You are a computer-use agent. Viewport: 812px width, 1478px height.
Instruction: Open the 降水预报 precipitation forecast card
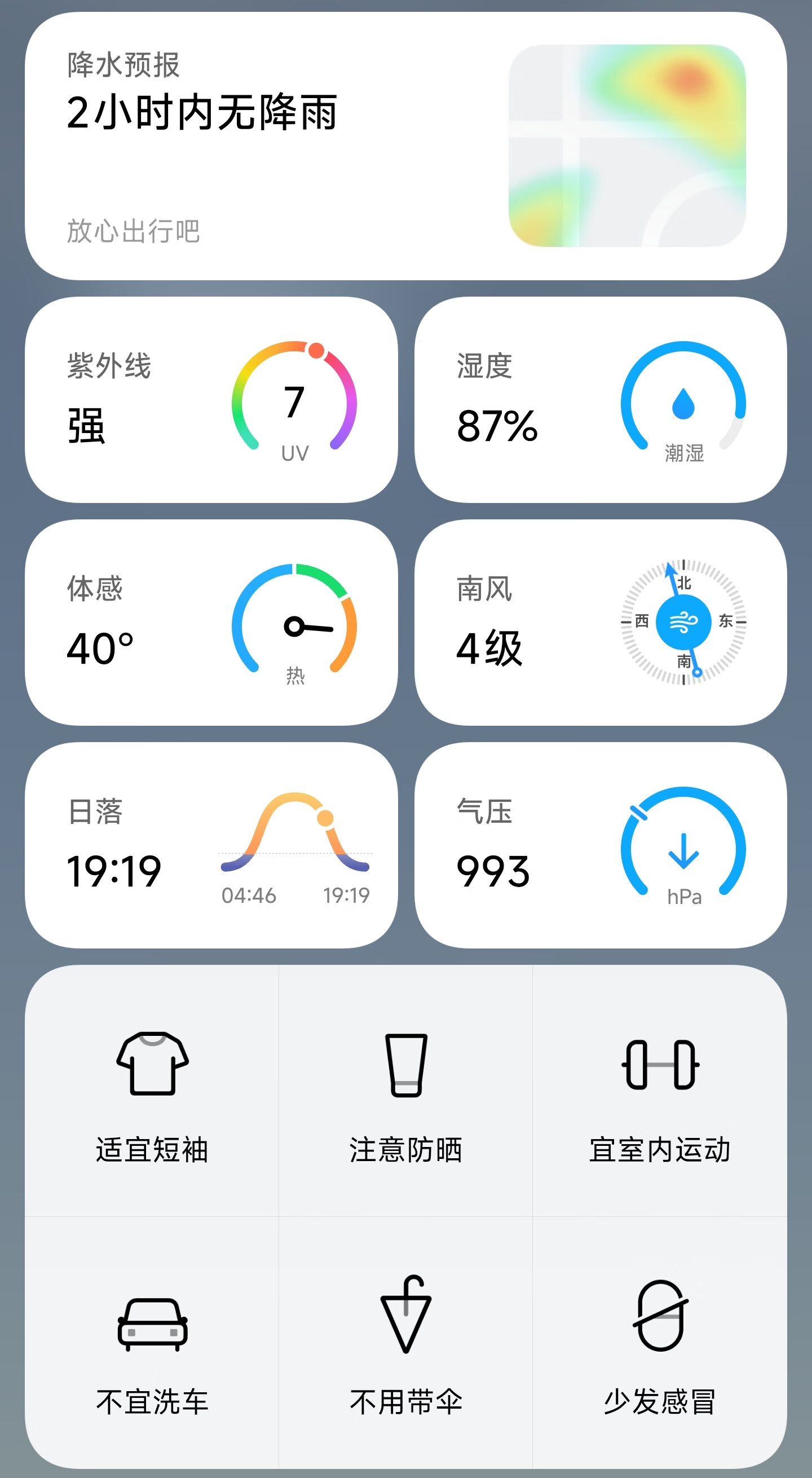point(405,145)
